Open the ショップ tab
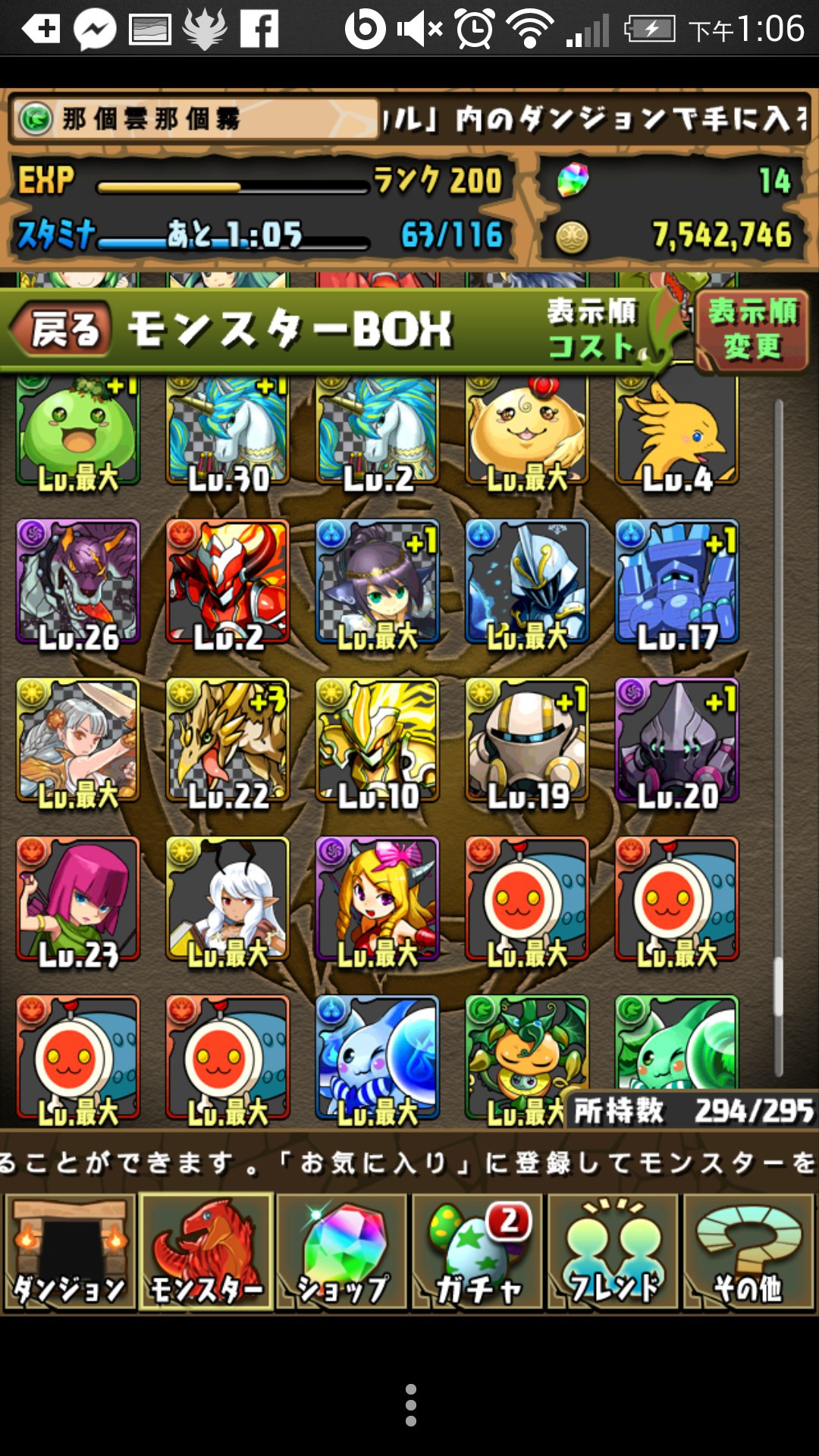The width and height of the screenshot is (819, 1456). pos(342,1253)
